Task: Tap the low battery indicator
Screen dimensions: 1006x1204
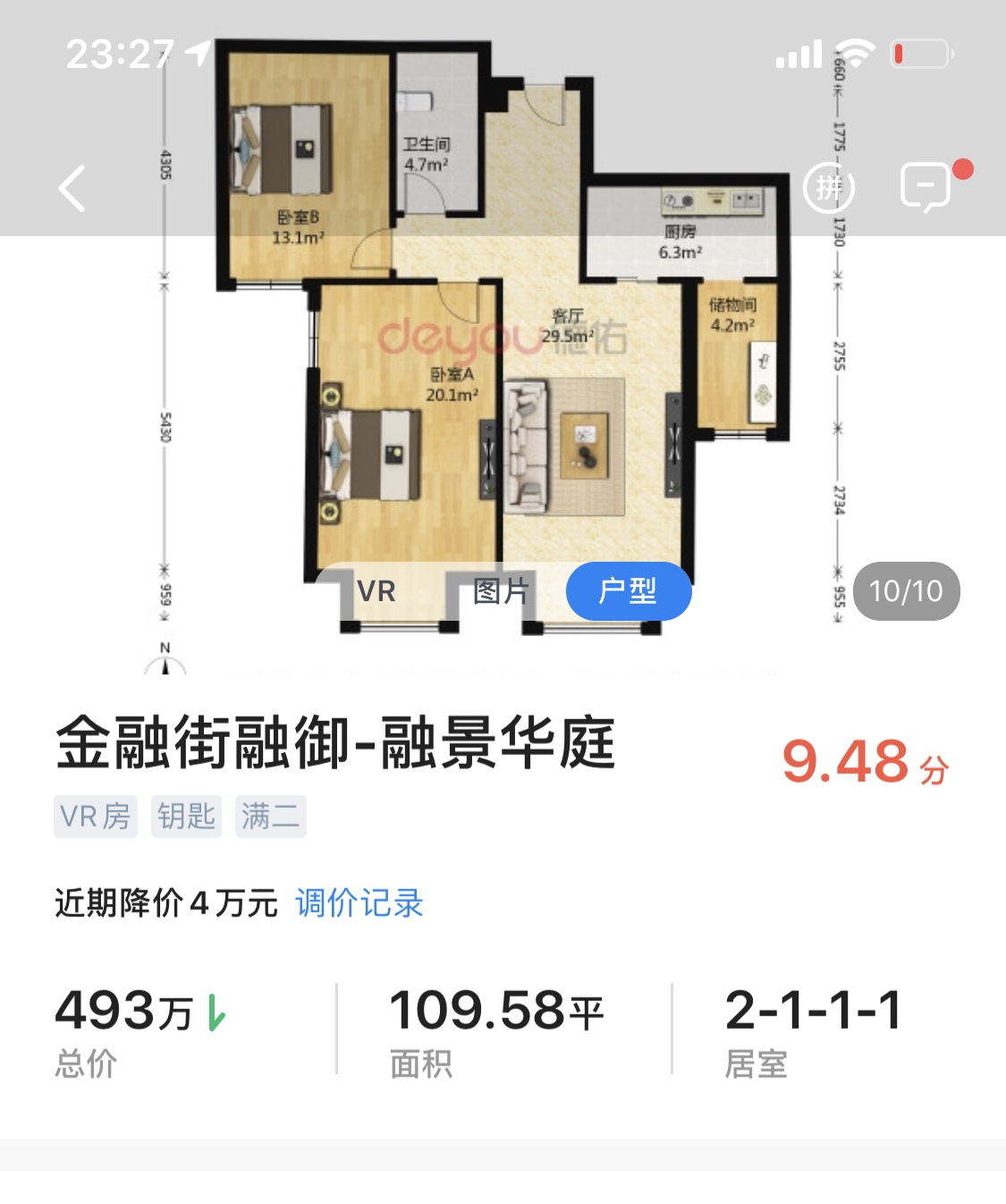Action: click(923, 54)
